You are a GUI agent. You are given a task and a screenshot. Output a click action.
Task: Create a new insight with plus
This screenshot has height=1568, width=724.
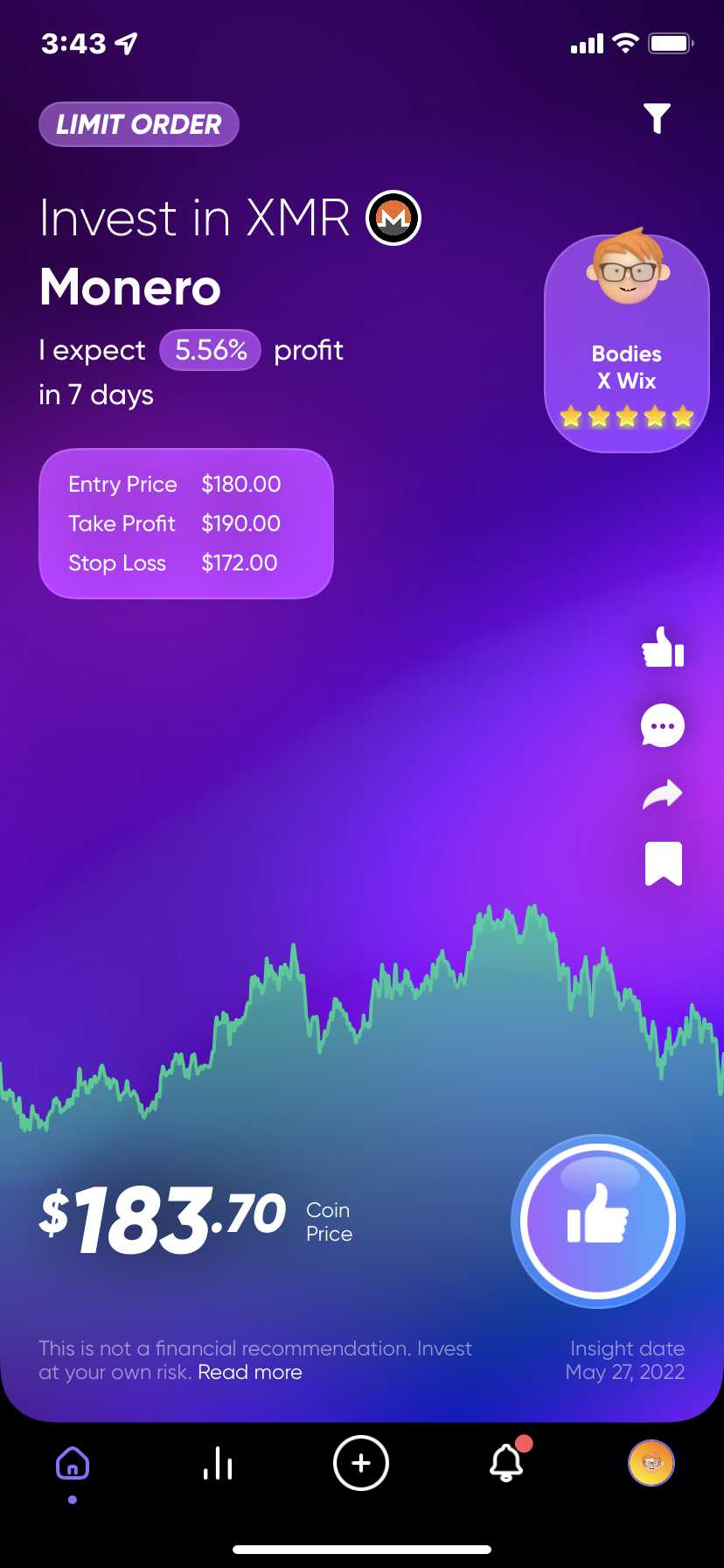point(361,1463)
